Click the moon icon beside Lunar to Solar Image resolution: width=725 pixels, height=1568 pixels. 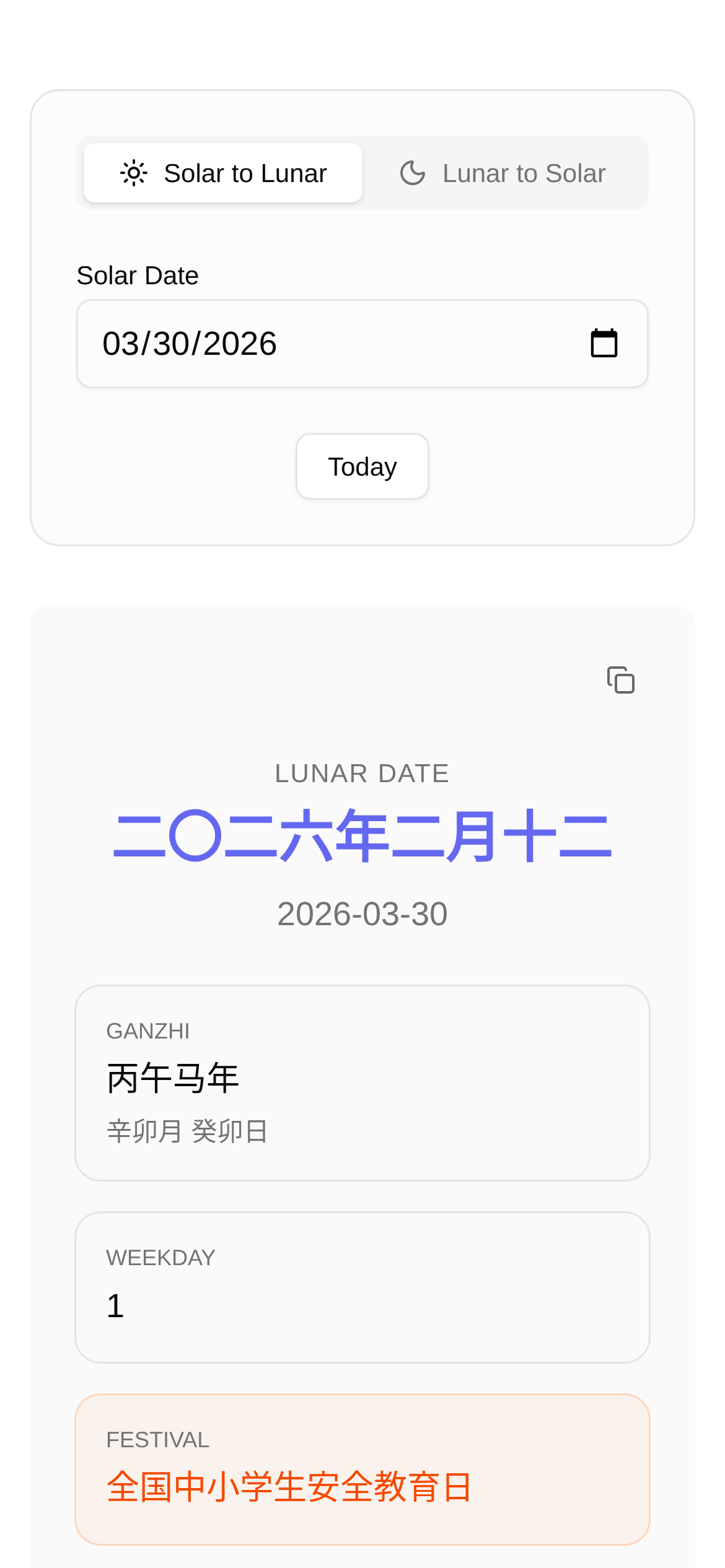coord(411,173)
